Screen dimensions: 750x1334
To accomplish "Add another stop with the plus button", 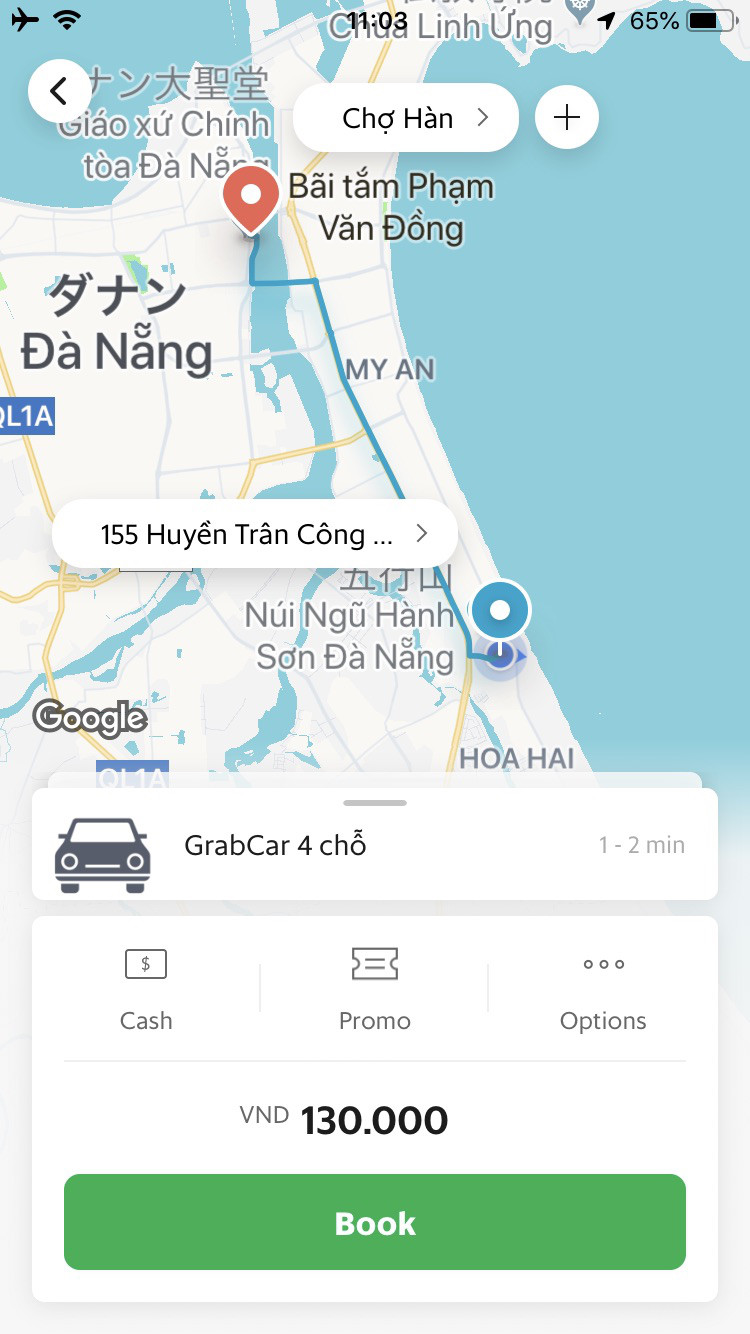I will pos(567,118).
